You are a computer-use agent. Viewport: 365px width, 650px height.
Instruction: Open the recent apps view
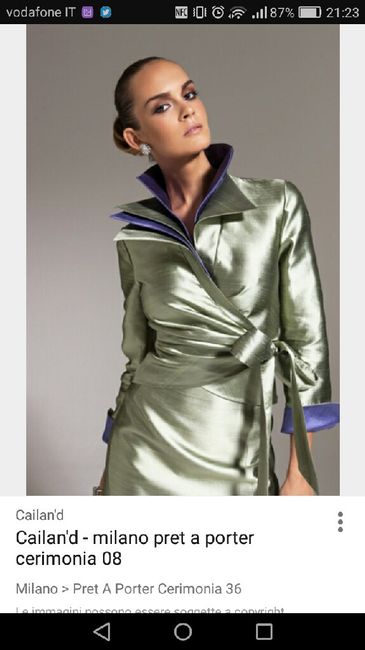pos(264,632)
